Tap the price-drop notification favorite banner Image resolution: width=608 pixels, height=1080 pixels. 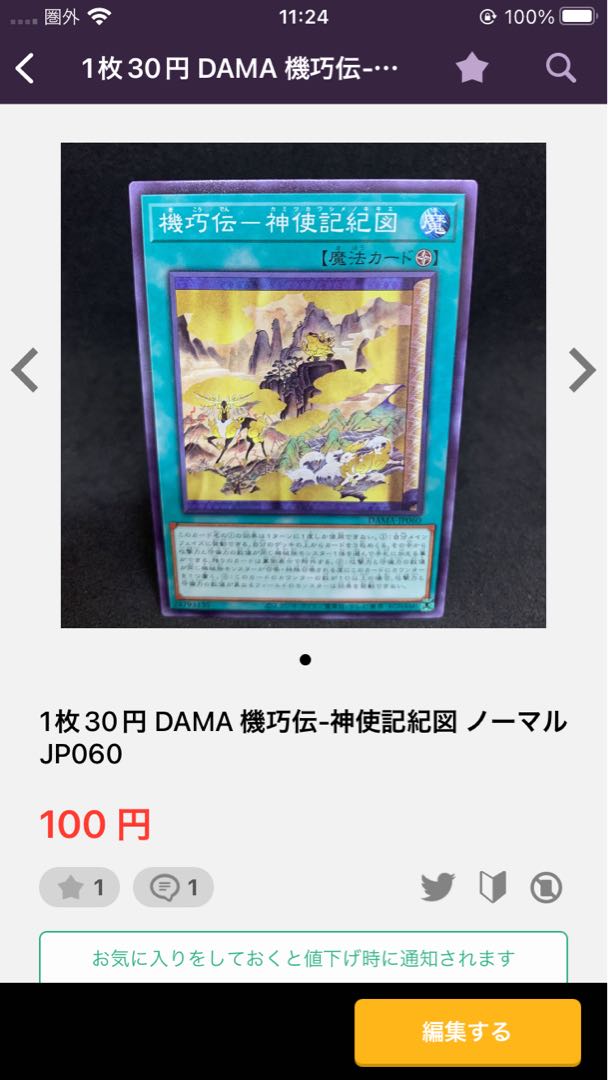coord(303,957)
